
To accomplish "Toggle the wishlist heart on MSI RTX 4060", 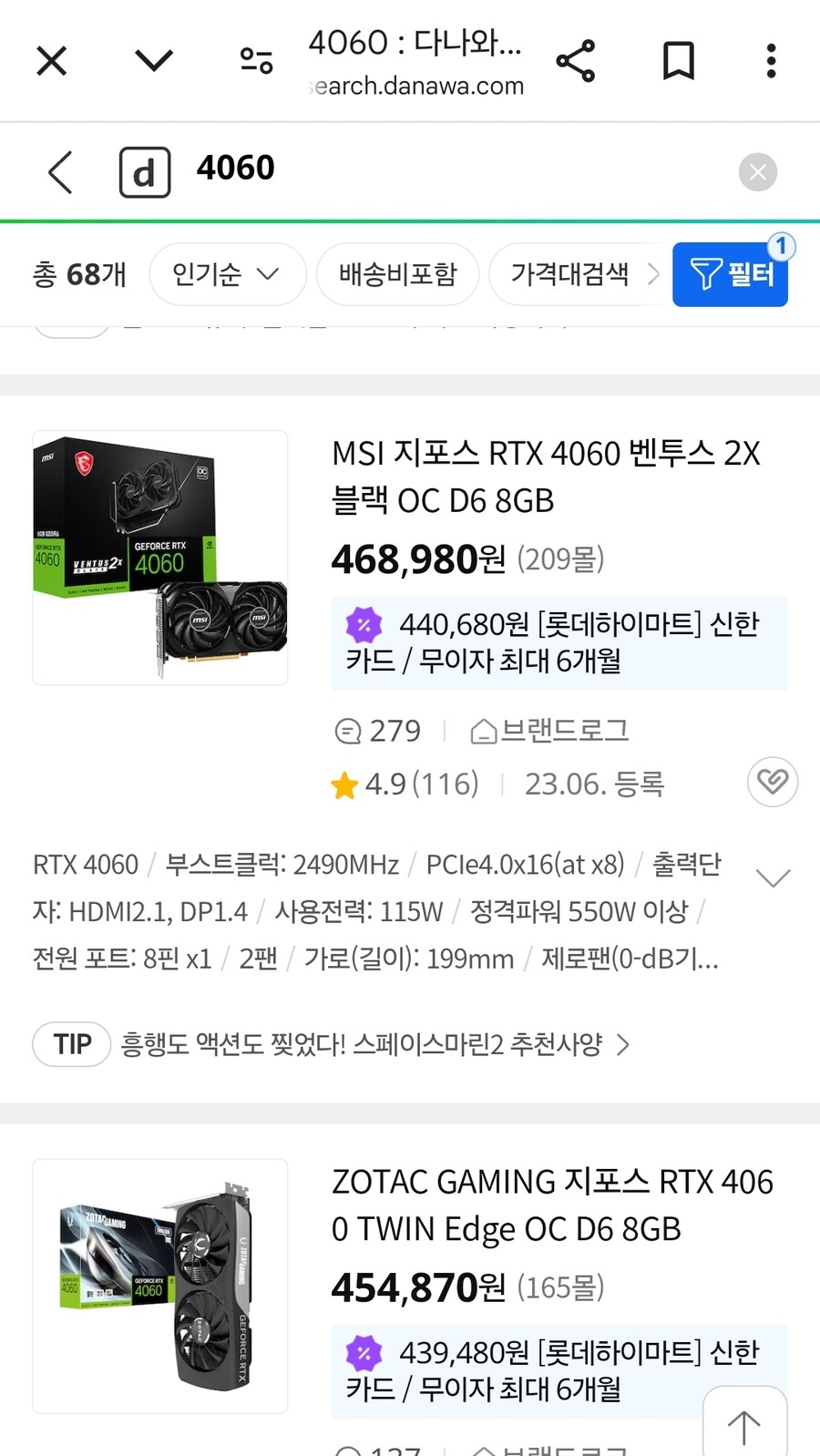I will click(x=772, y=782).
